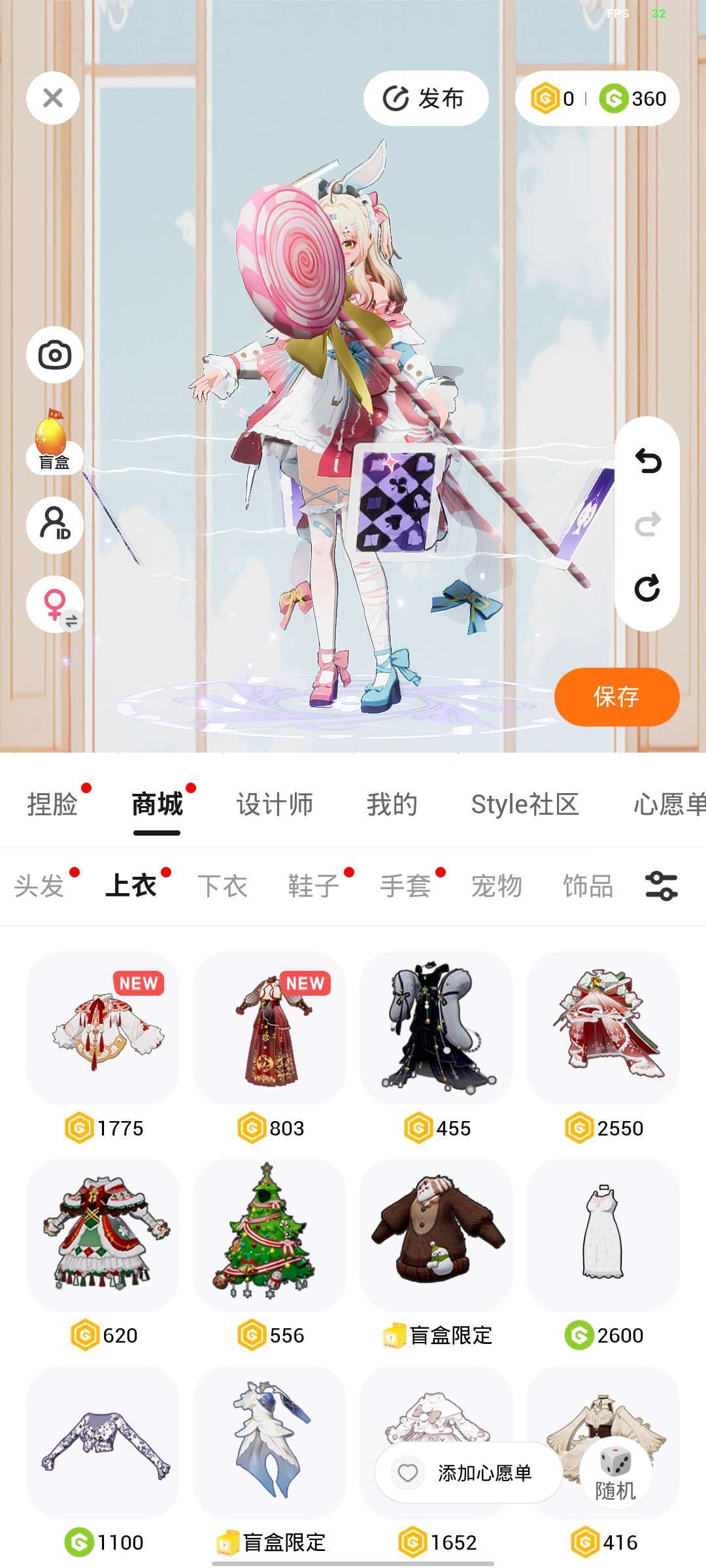Close the avatar editor
Image resolution: width=706 pixels, height=1568 pixels.
point(53,98)
